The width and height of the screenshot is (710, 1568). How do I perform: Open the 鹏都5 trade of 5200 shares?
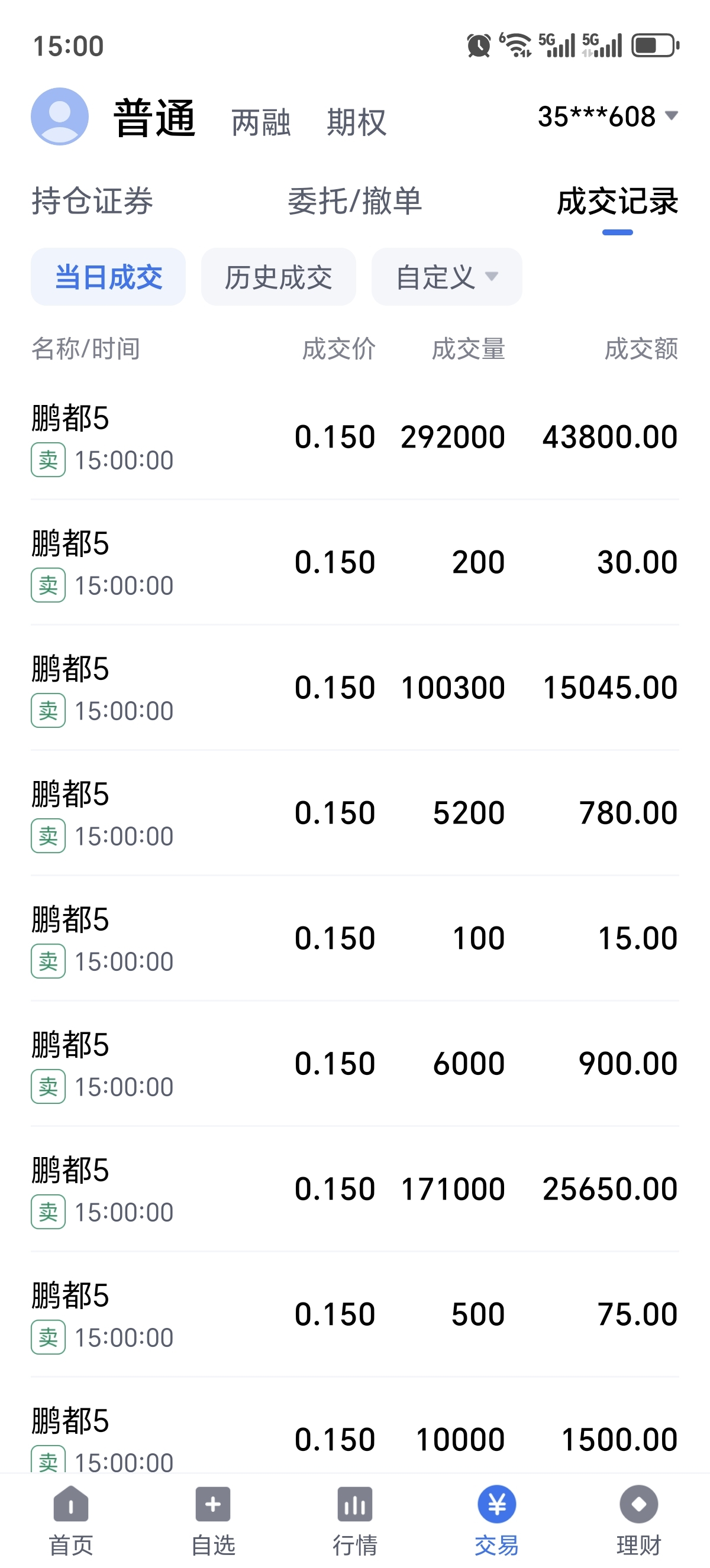pos(355,814)
